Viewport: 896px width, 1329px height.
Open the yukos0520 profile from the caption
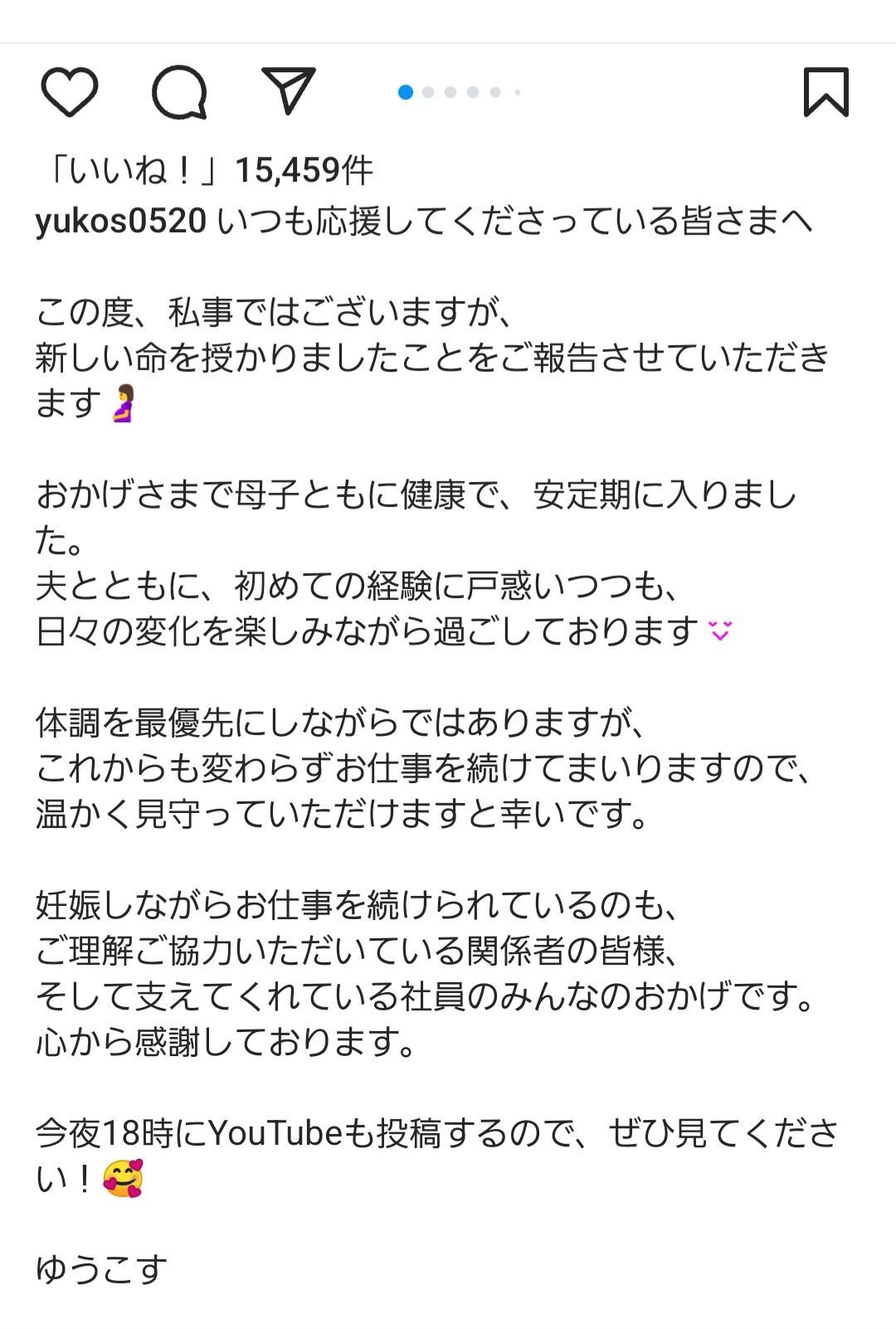pos(121,221)
